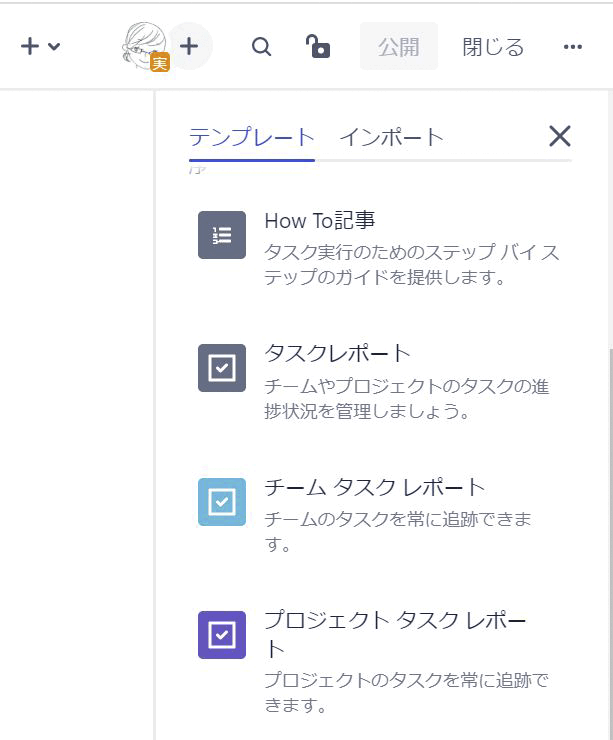Image resolution: width=613 pixels, height=740 pixels.
Task: Open page restrictions lock icon
Action: click(318, 46)
